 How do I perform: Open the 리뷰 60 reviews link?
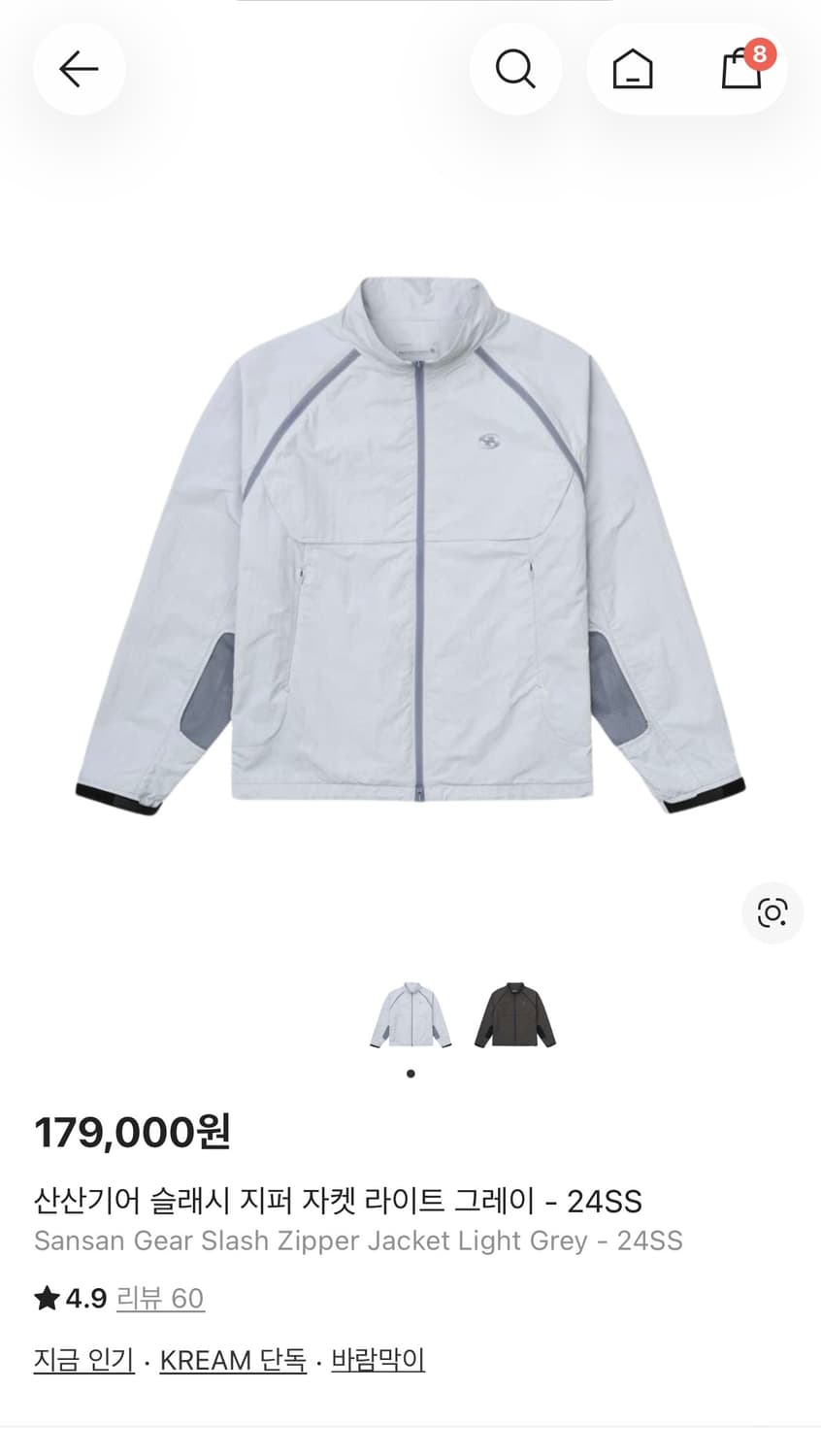(x=160, y=1299)
